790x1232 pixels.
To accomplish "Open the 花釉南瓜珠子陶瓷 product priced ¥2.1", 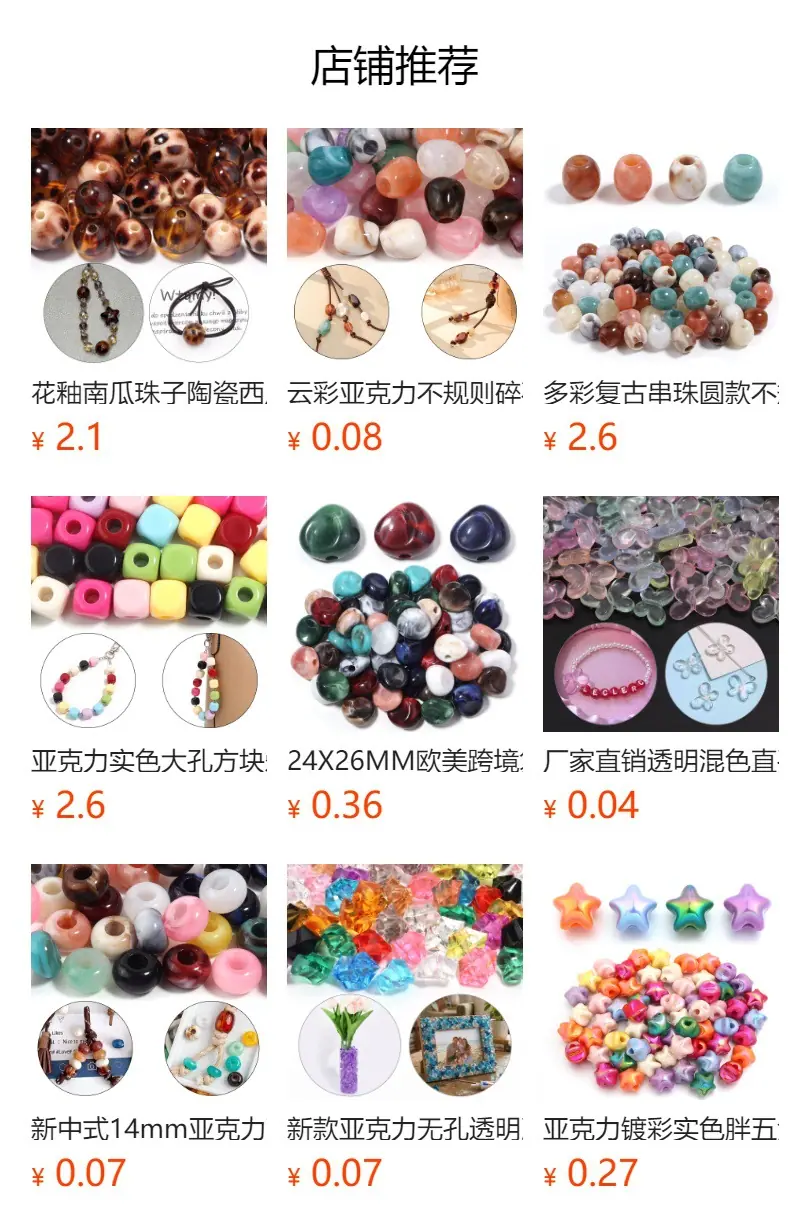I will 149,291.
